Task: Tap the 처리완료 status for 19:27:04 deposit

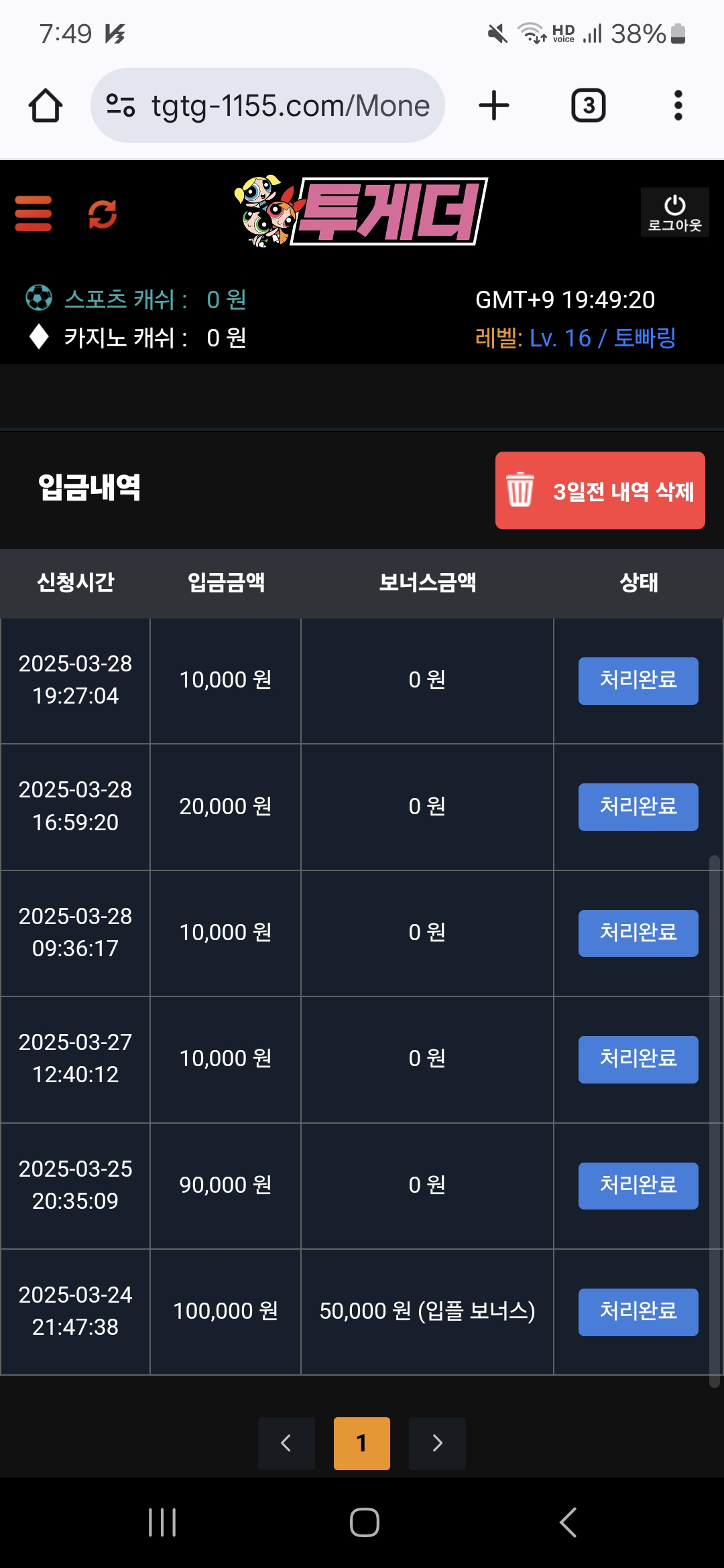Action: [x=638, y=680]
